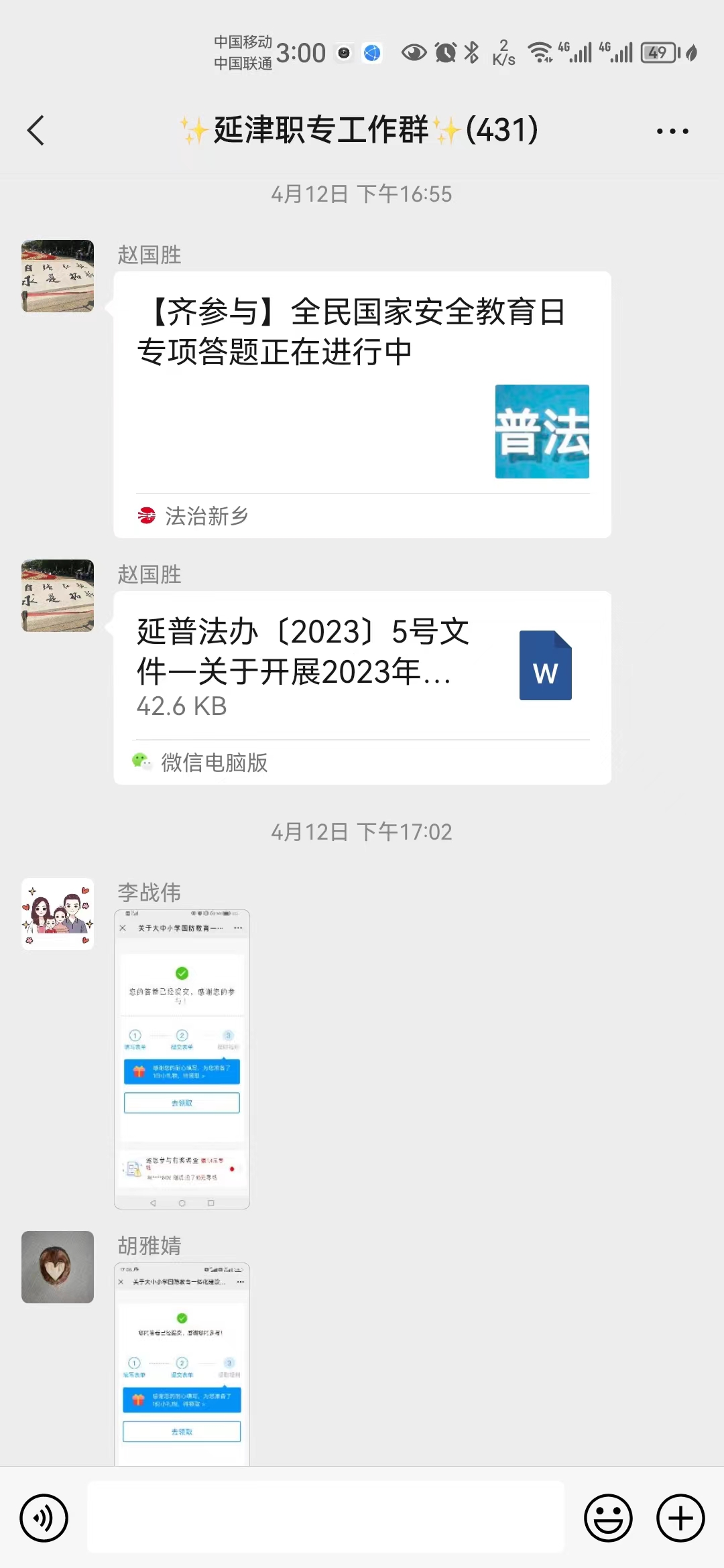724x1568 pixels.
Task: View 李战伟's screenshot image
Action: (182, 1059)
